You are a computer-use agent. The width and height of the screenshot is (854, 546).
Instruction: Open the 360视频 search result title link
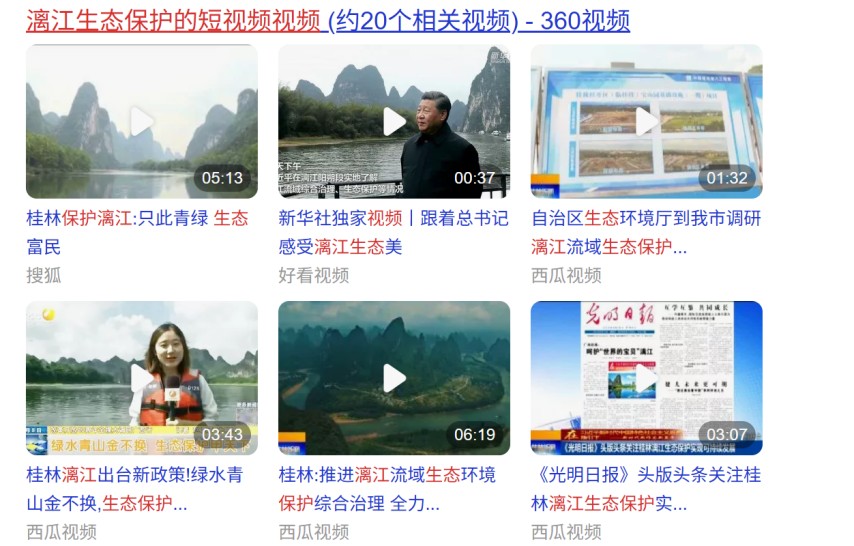[327, 20]
